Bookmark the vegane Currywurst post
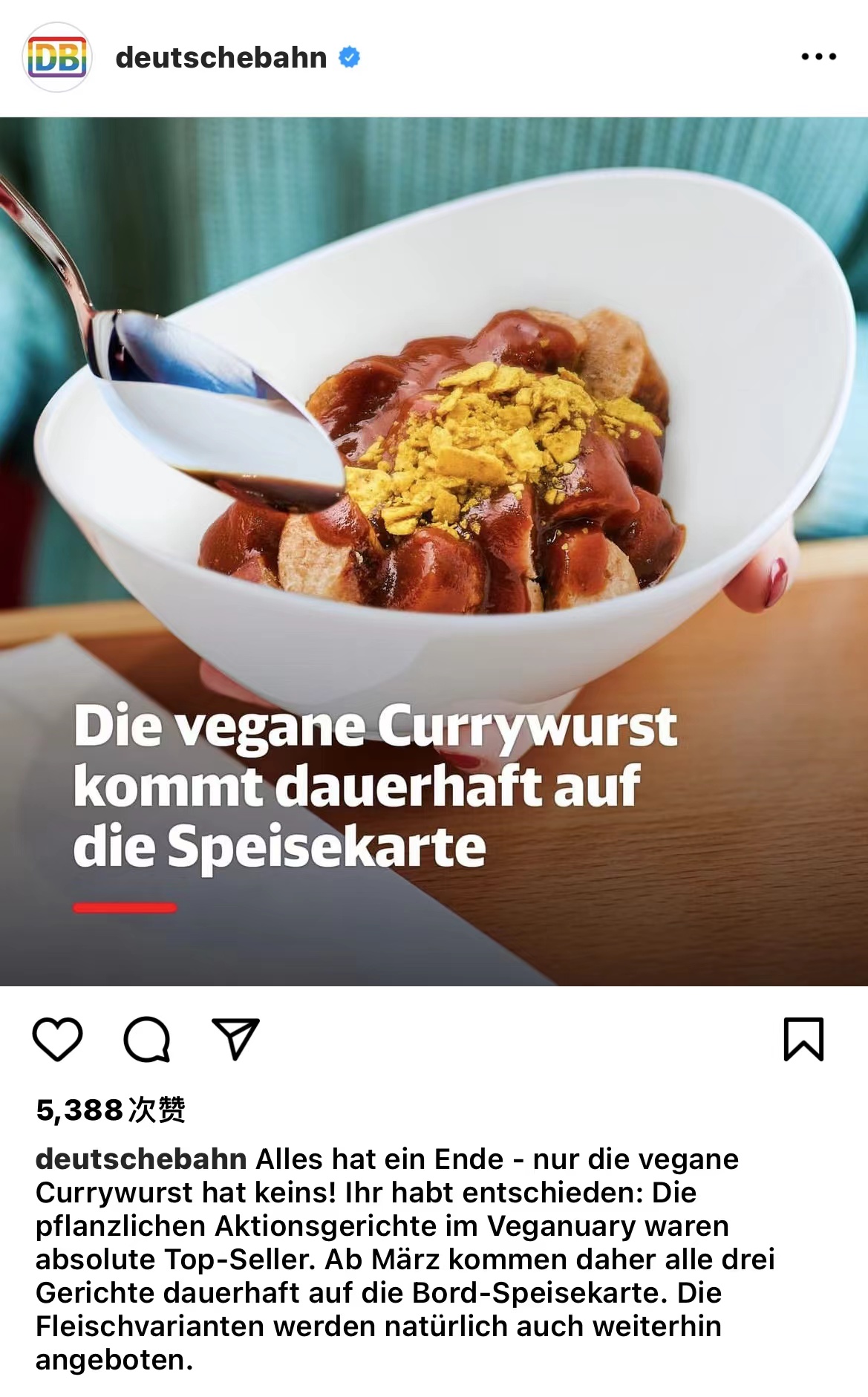 pyautogui.click(x=803, y=1038)
